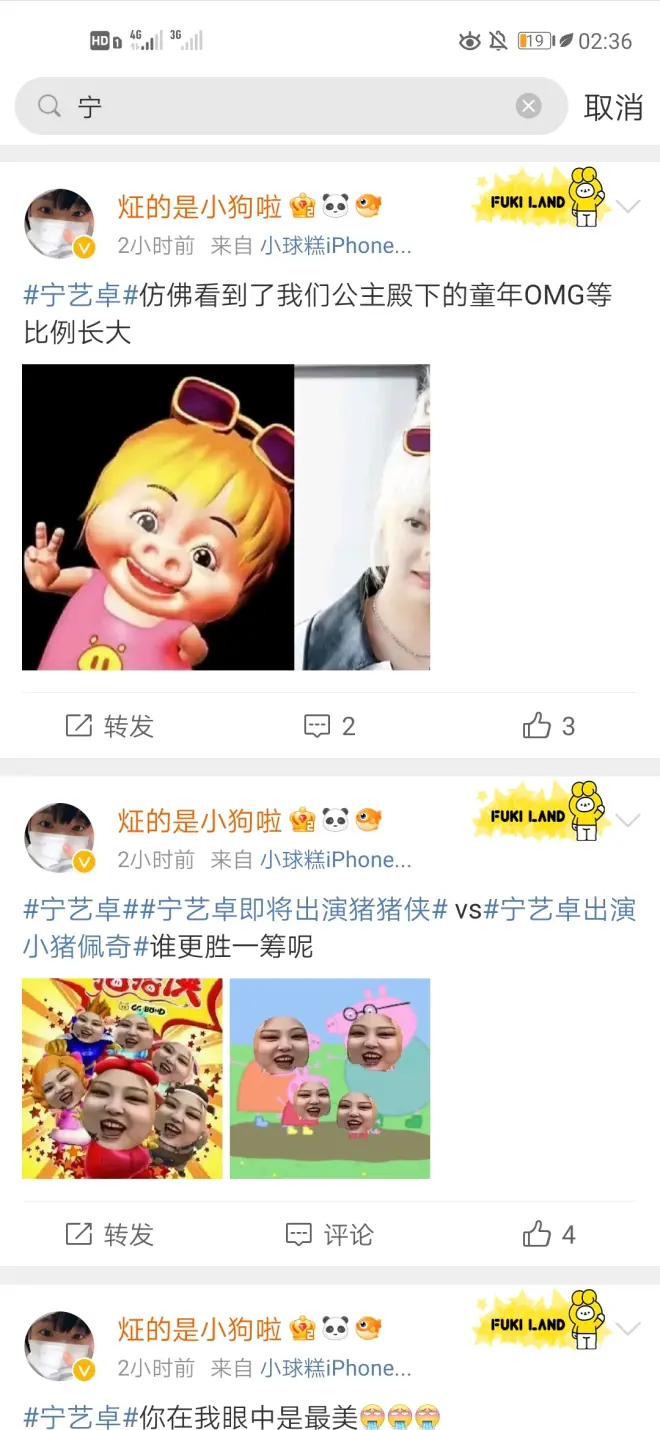Expand the chevron menu on the 公主殿下 post
Image resolution: width=660 pixels, height=1430 pixels.
tap(628, 207)
